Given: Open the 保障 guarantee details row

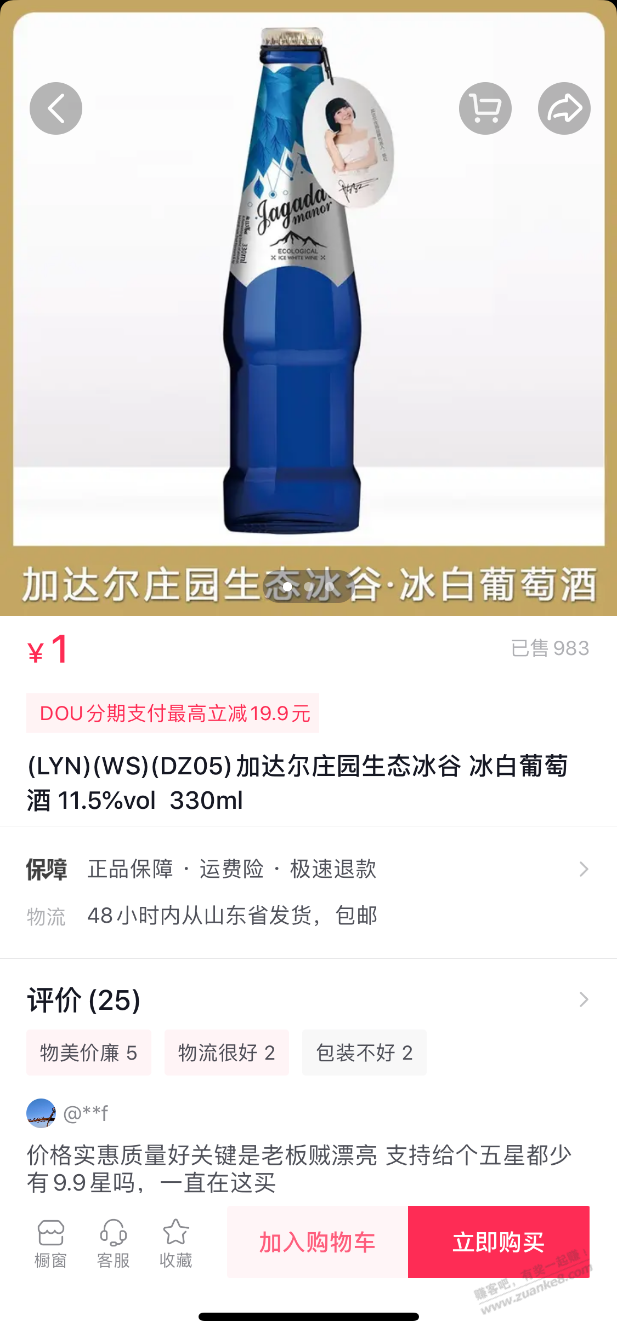Looking at the screenshot, I should click(308, 869).
